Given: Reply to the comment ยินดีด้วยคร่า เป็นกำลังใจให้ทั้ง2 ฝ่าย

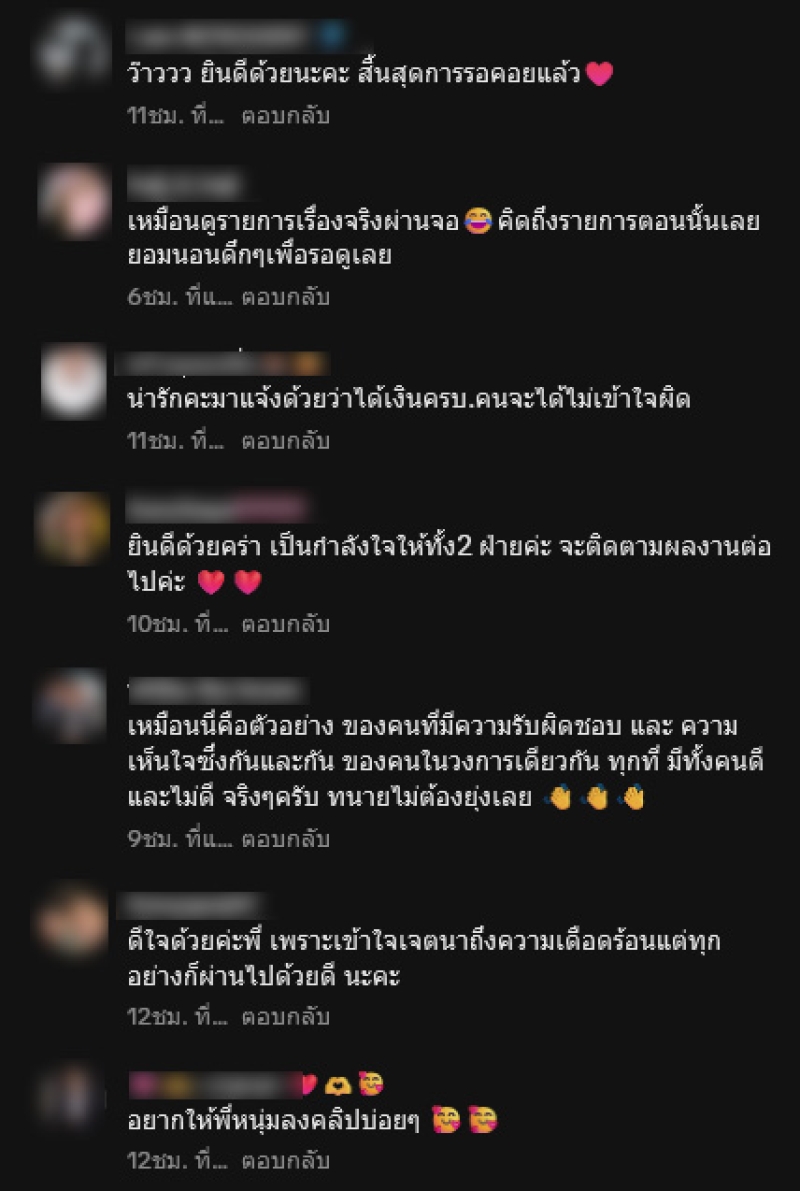Looking at the screenshot, I should point(285,624).
